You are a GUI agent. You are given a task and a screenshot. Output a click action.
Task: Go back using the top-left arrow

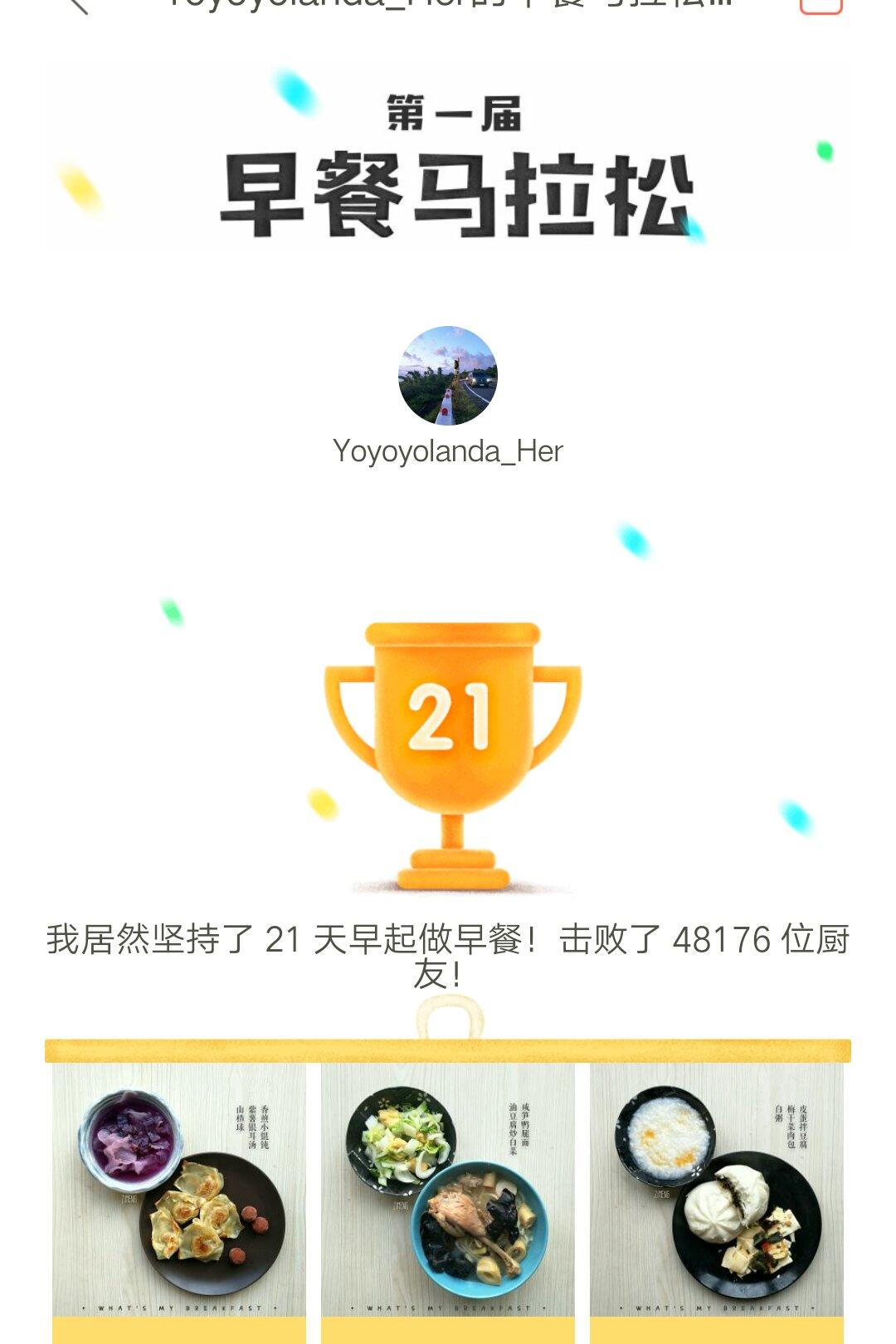77,6
